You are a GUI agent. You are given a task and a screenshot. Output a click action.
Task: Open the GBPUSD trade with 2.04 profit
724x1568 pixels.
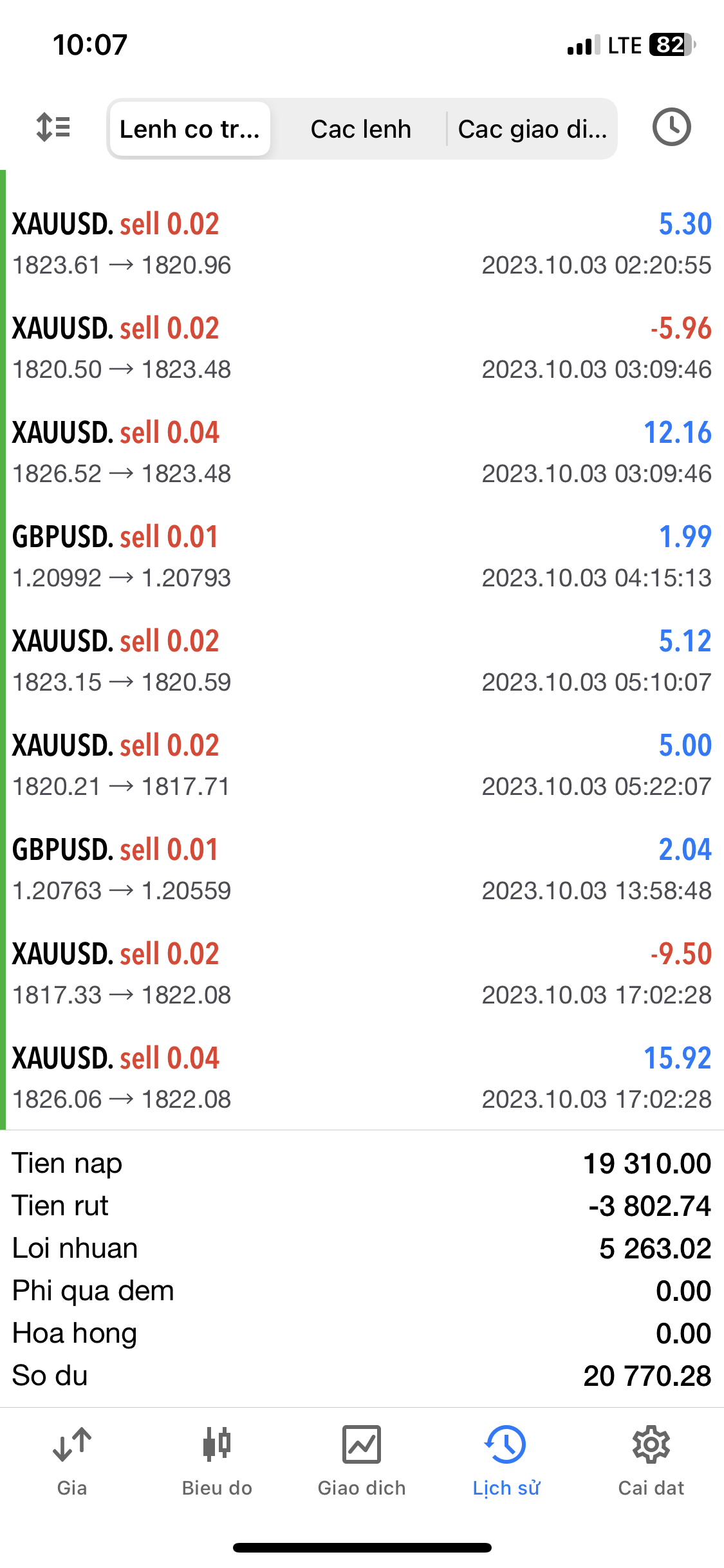click(362, 870)
